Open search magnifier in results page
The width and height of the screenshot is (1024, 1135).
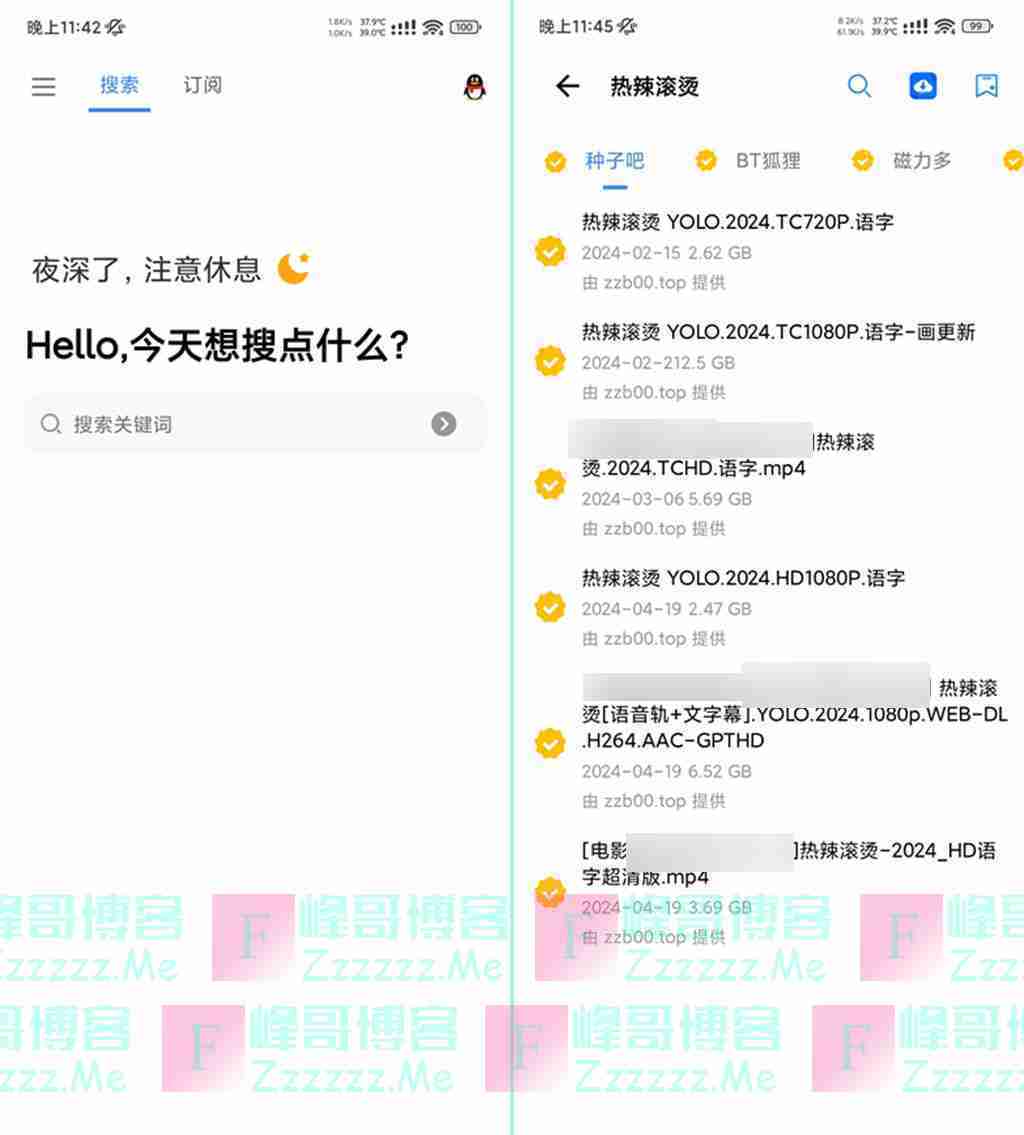[859, 87]
